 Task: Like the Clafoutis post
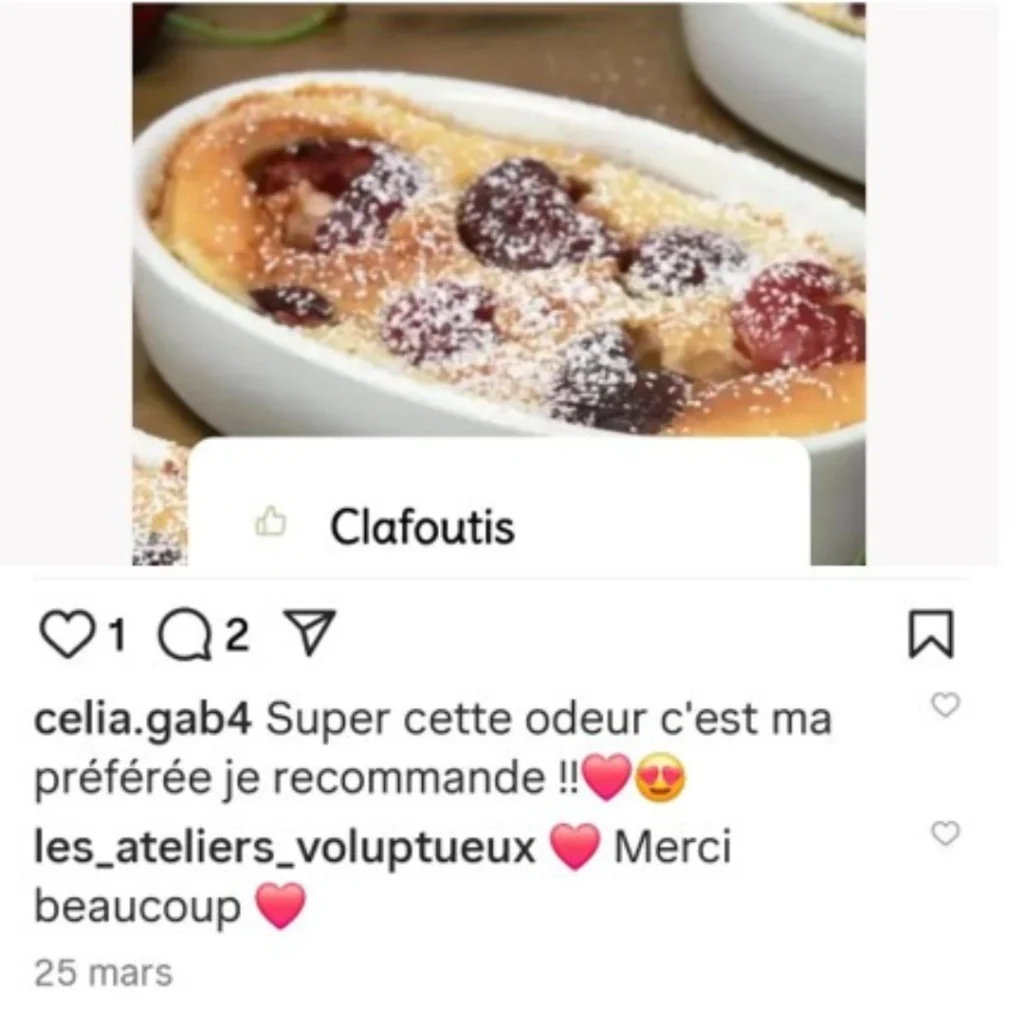67,636
